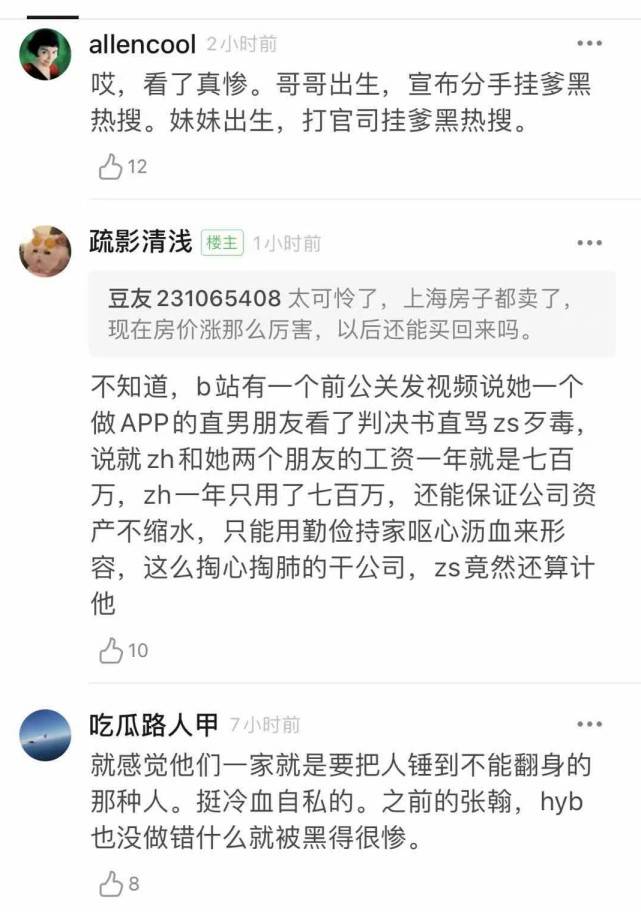
Task: Open username 疏影清浅's profile page
Action: pos(140,243)
